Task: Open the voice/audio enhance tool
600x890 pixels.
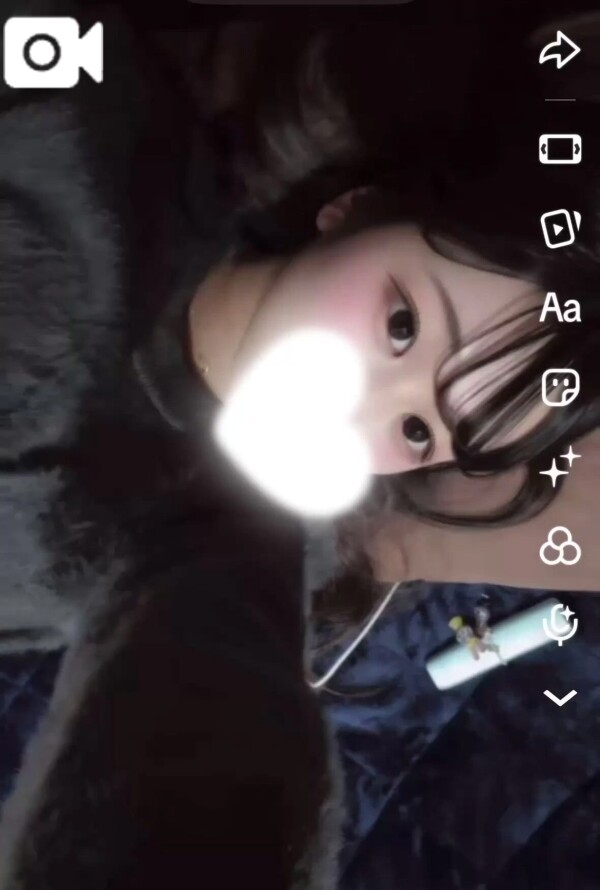Action: [x=559, y=624]
